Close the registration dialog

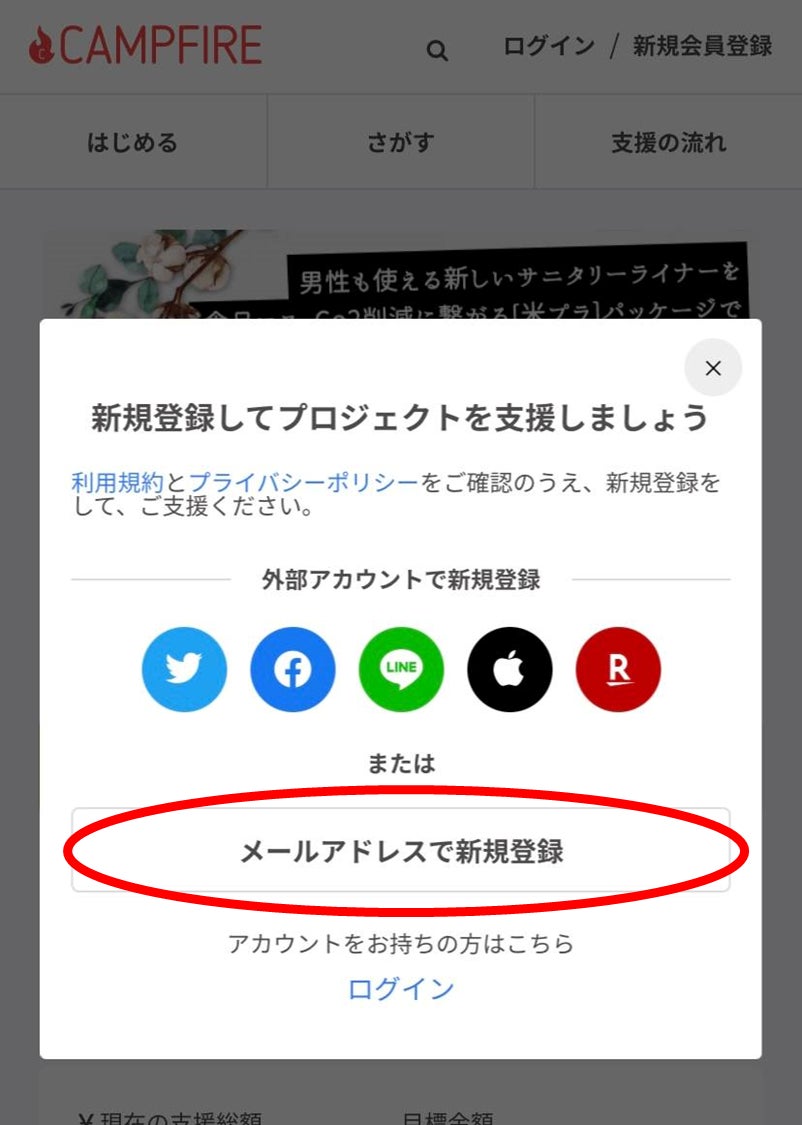(713, 368)
